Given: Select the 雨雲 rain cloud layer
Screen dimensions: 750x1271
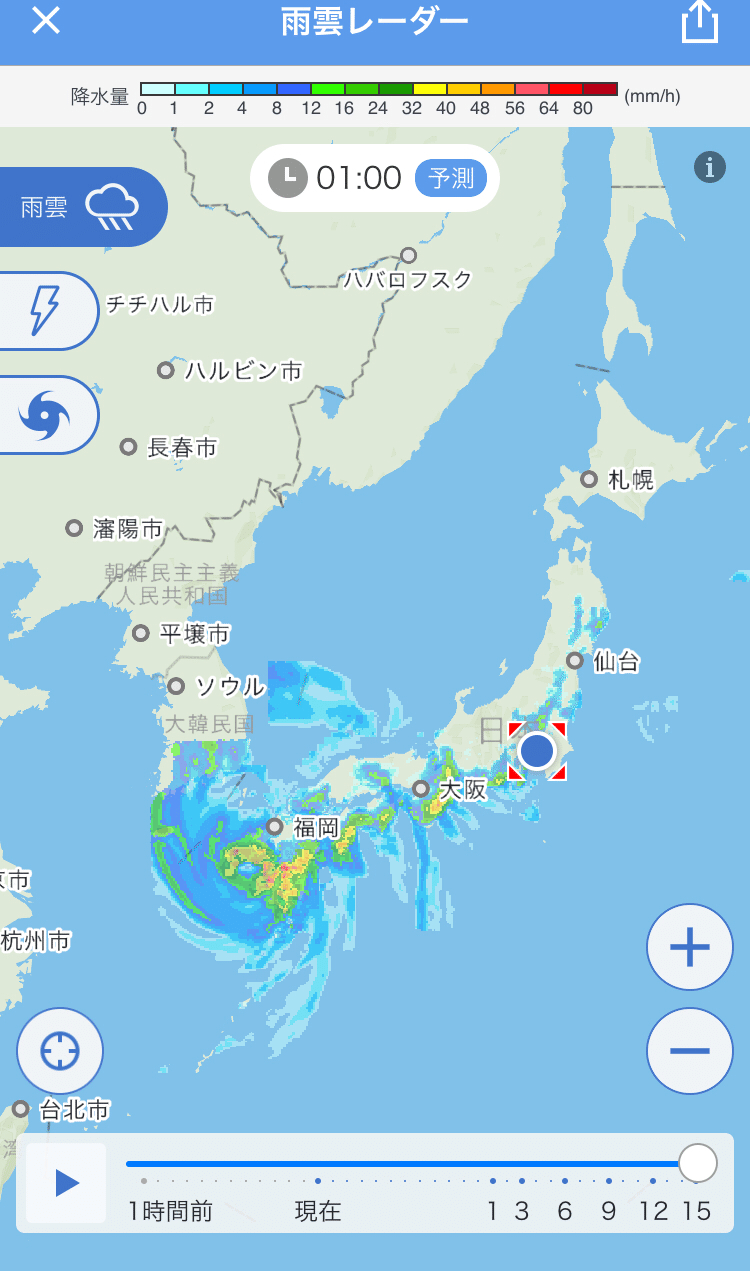Looking at the screenshot, I should tap(82, 207).
